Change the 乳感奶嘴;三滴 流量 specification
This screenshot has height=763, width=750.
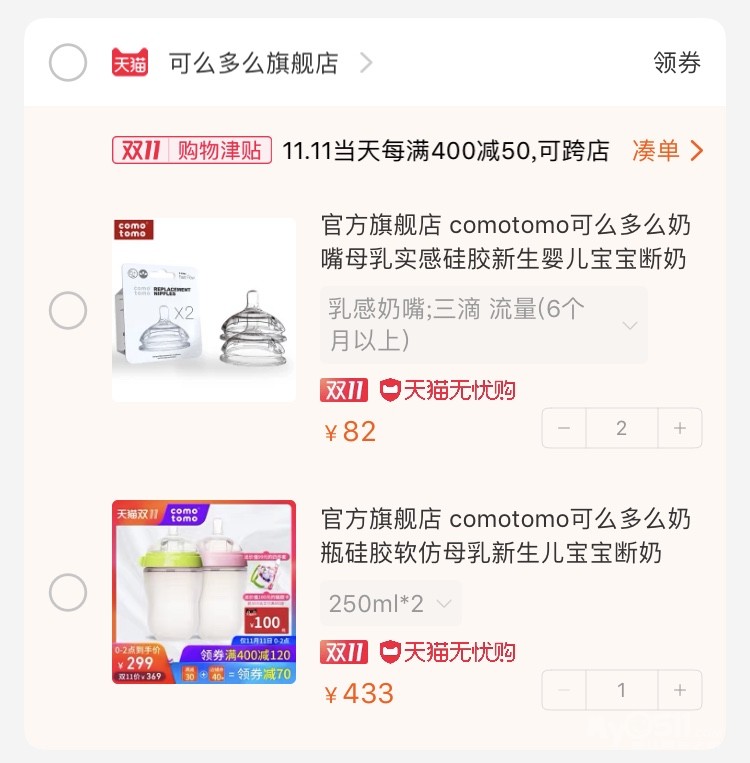click(x=483, y=325)
